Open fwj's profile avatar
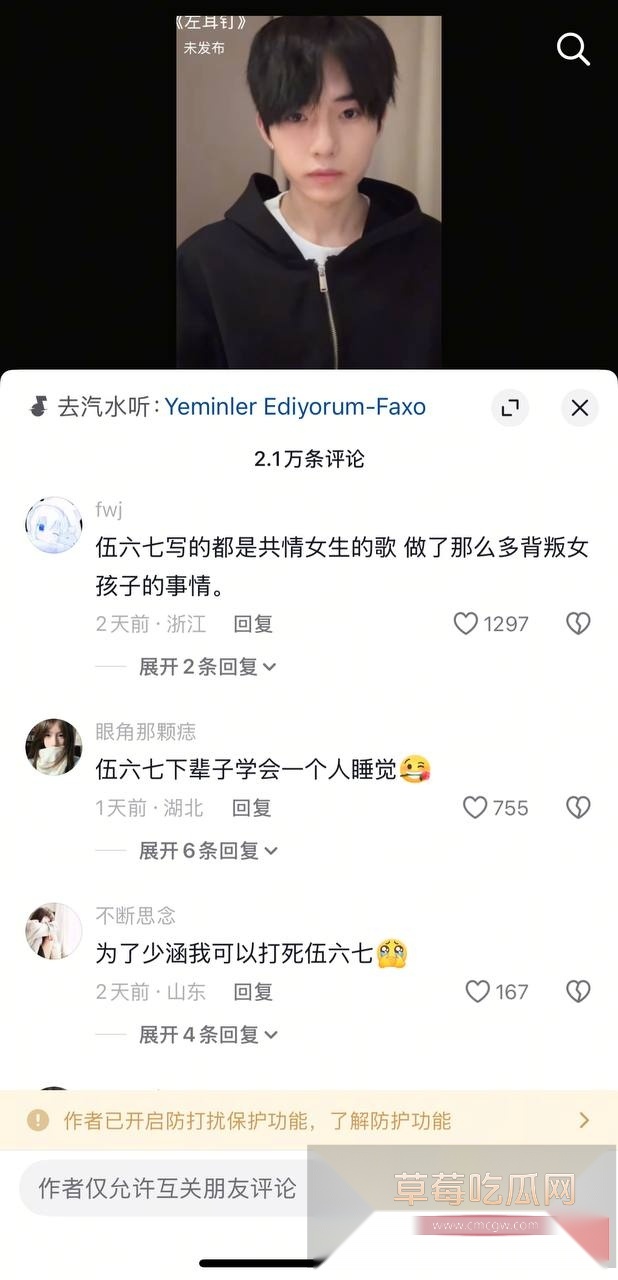618x1280 pixels. (x=53, y=525)
